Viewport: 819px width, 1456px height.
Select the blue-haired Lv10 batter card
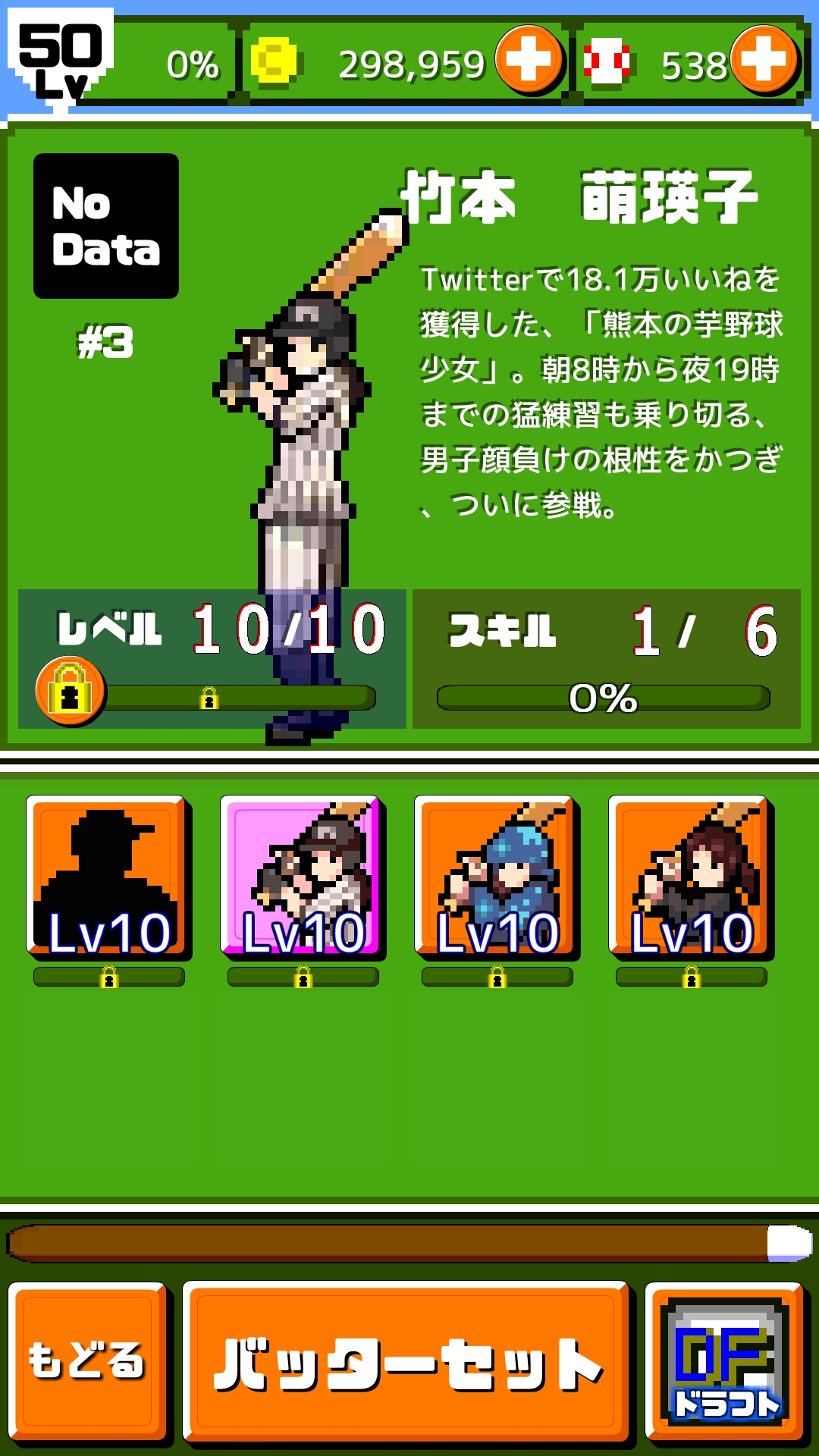click(x=495, y=876)
